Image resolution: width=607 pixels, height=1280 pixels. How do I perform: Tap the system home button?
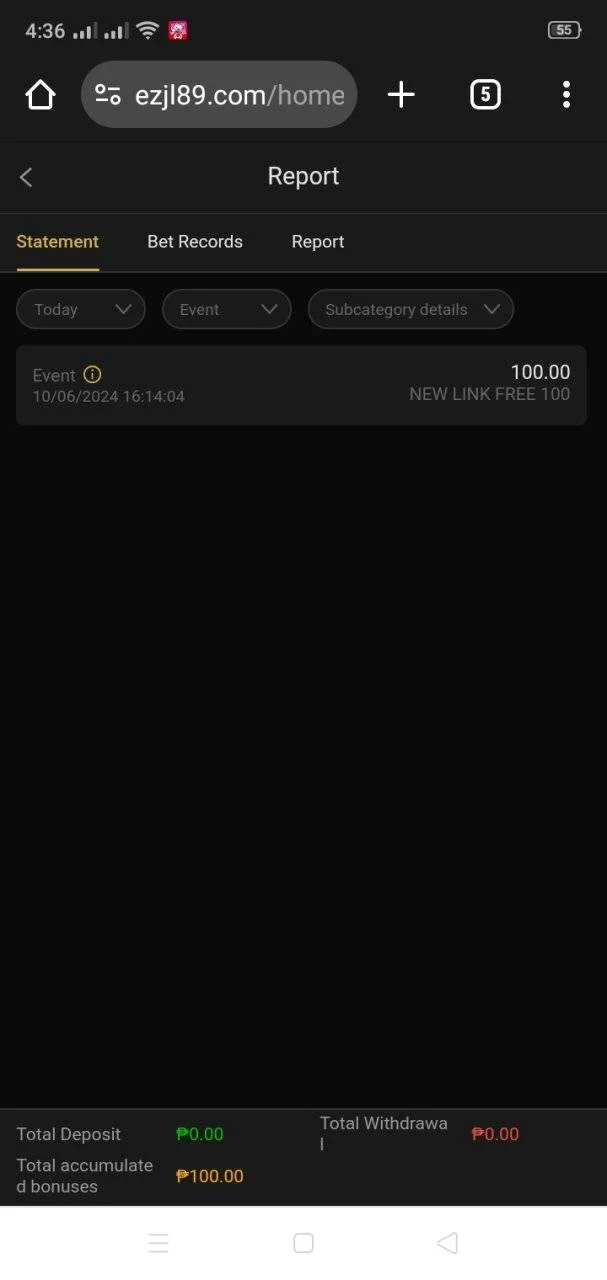coord(303,1243)
